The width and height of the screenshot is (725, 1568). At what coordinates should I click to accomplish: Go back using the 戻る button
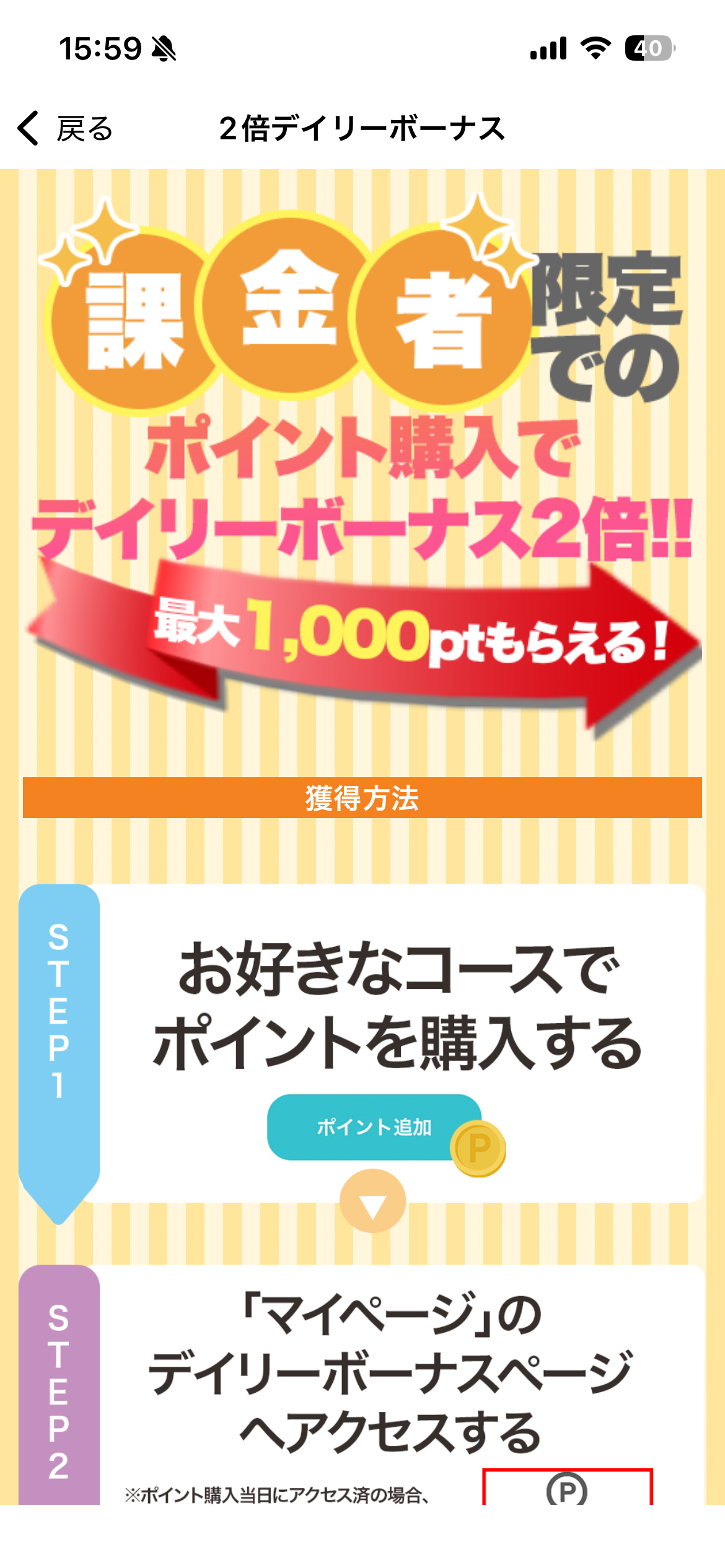65,129
